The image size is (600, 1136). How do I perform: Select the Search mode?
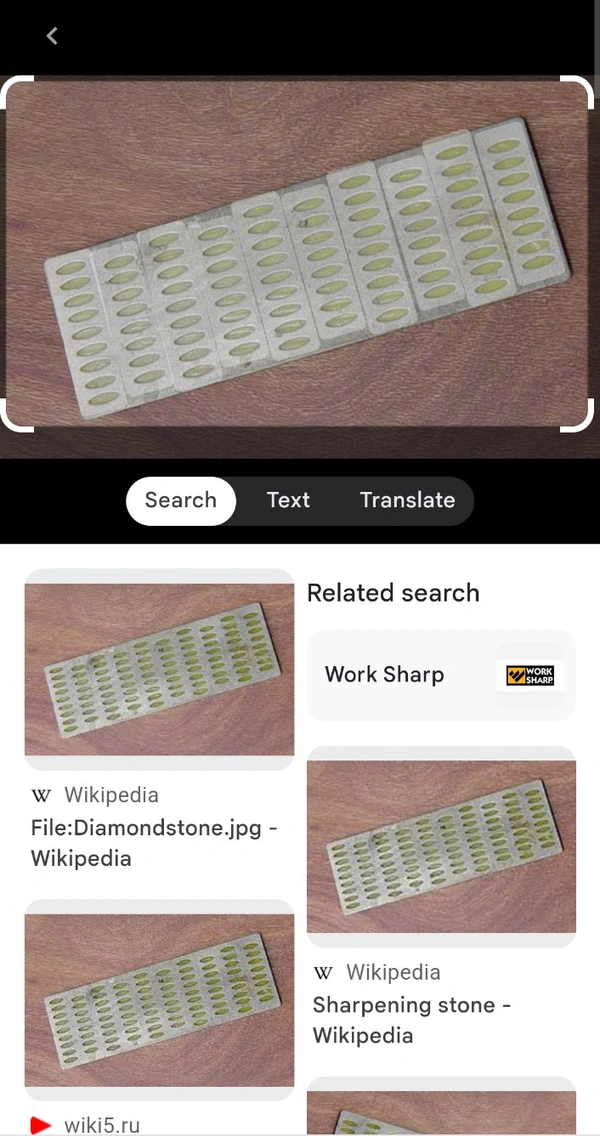click(181, 501)
